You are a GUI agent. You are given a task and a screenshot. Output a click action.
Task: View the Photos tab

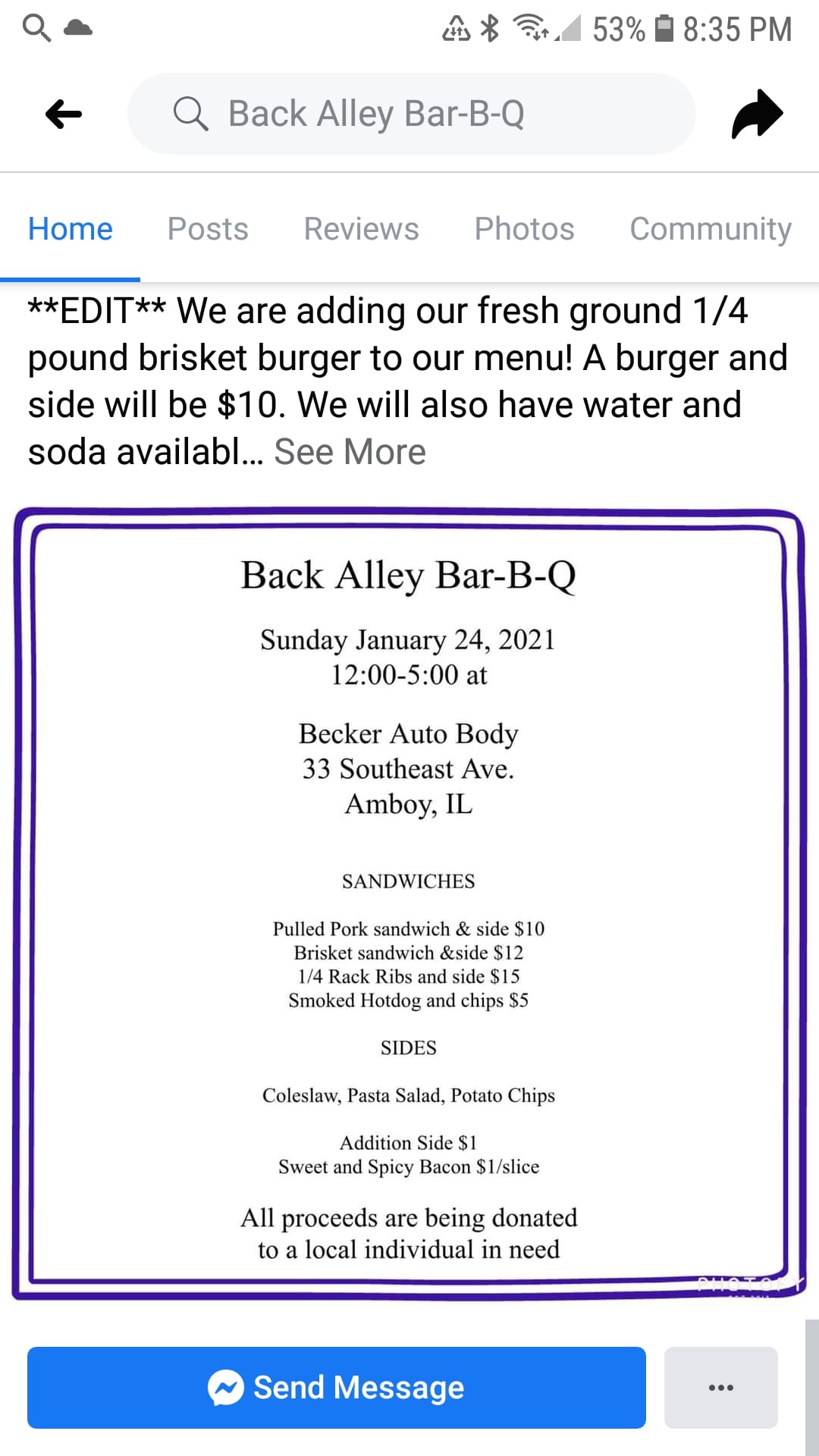click(x=524, y=228)
